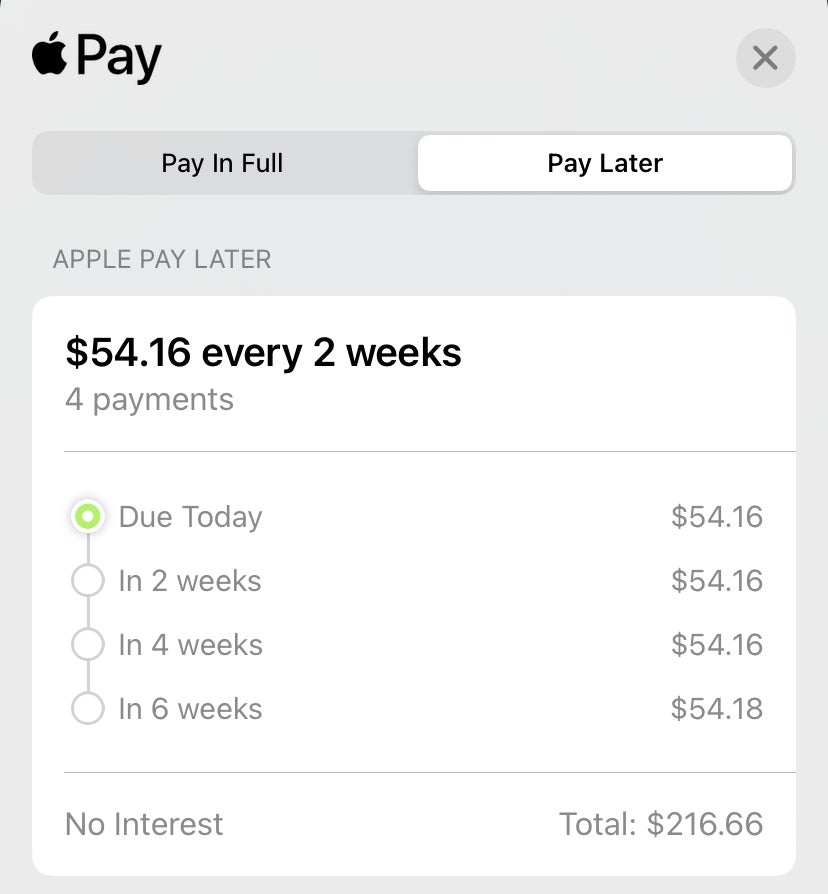Click the segmented payment-mode control
Image resolution: width=828 pixels, height=894 pixels.
pyautogui.click(x=414, y=162)
